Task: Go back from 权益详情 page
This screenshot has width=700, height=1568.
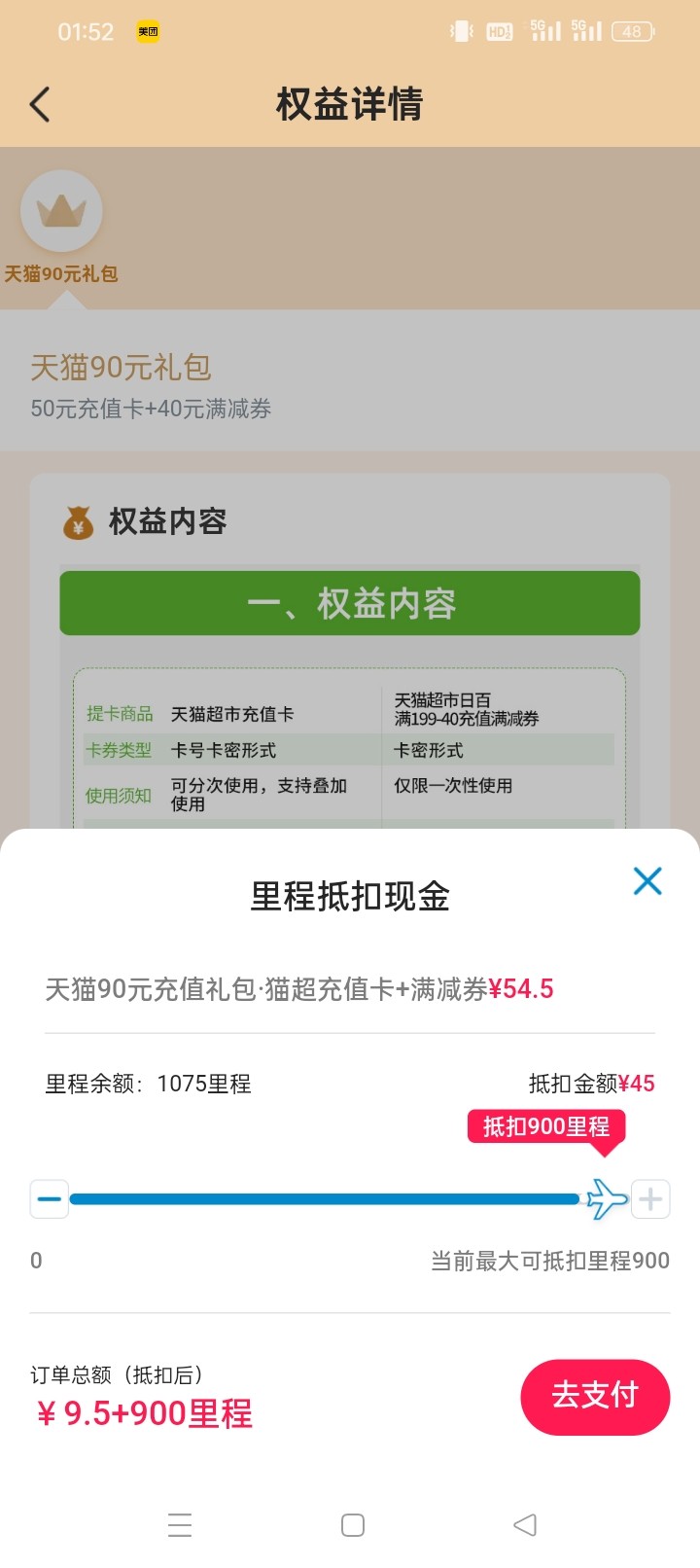Action: (40, 104)
